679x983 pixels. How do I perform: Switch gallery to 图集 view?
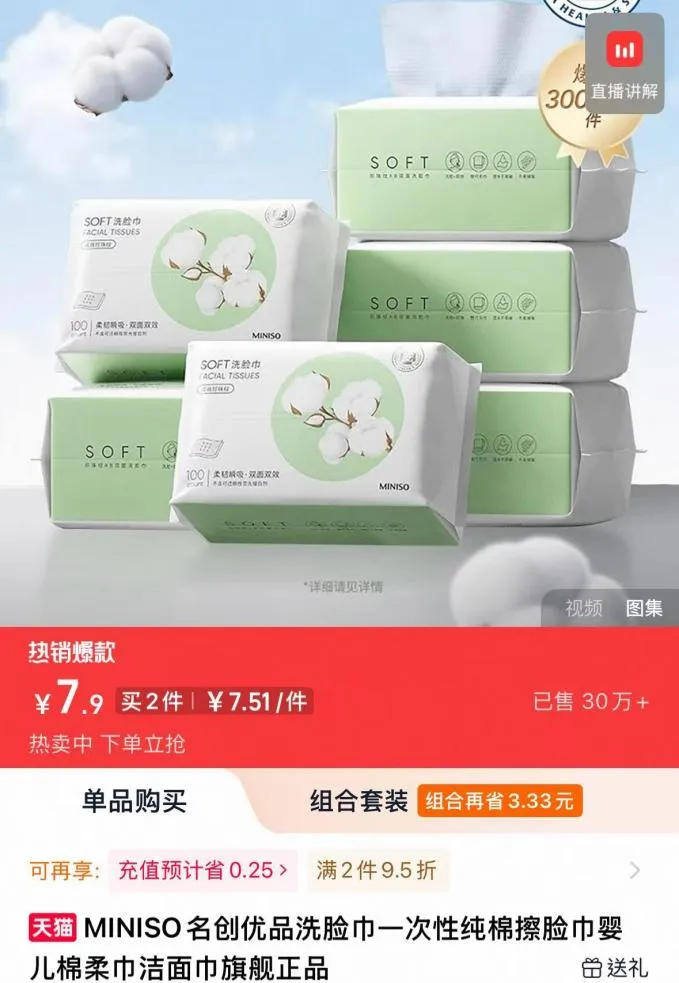pos(644,608)
